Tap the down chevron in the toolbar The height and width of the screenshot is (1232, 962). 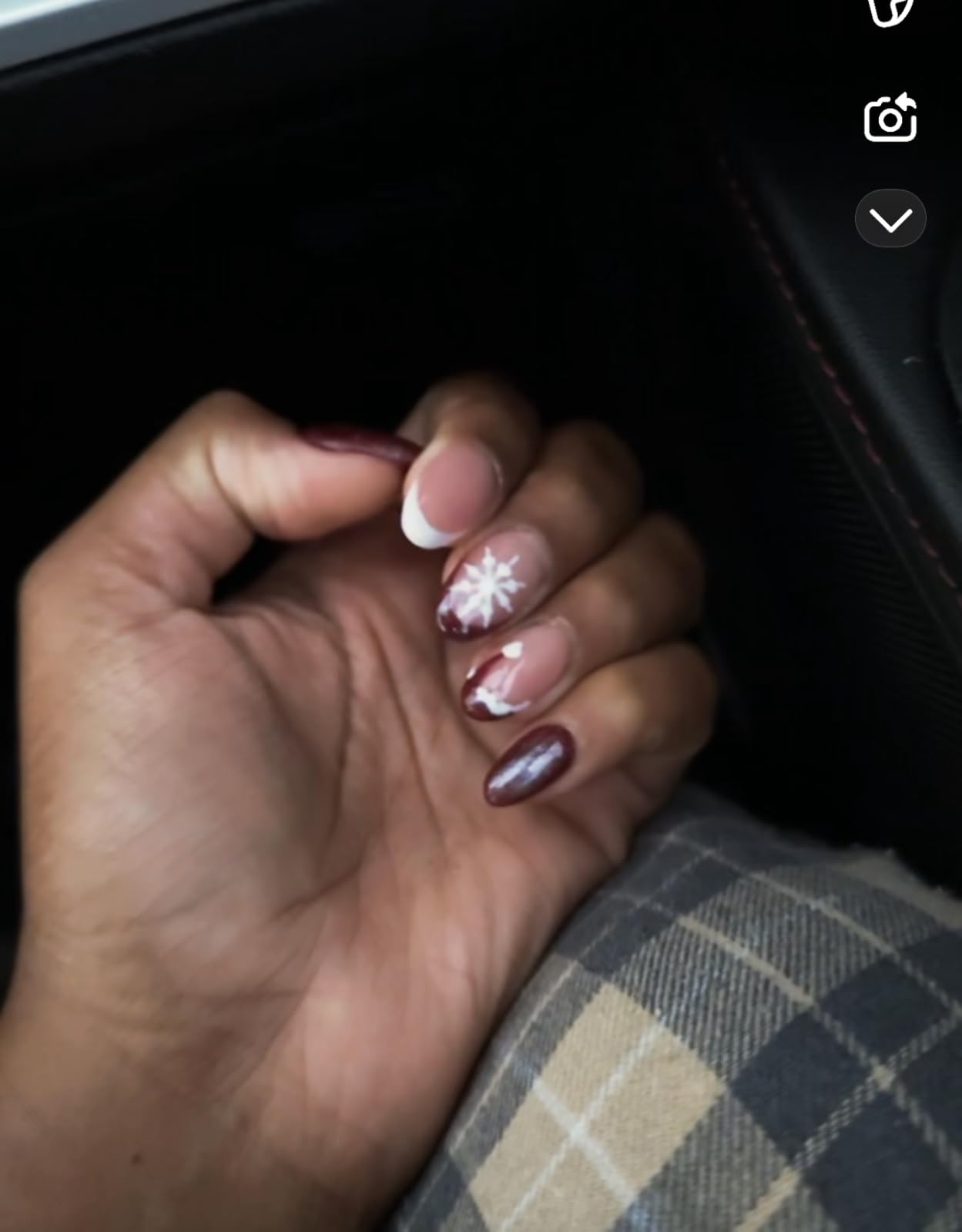click(x=890, y=219)
